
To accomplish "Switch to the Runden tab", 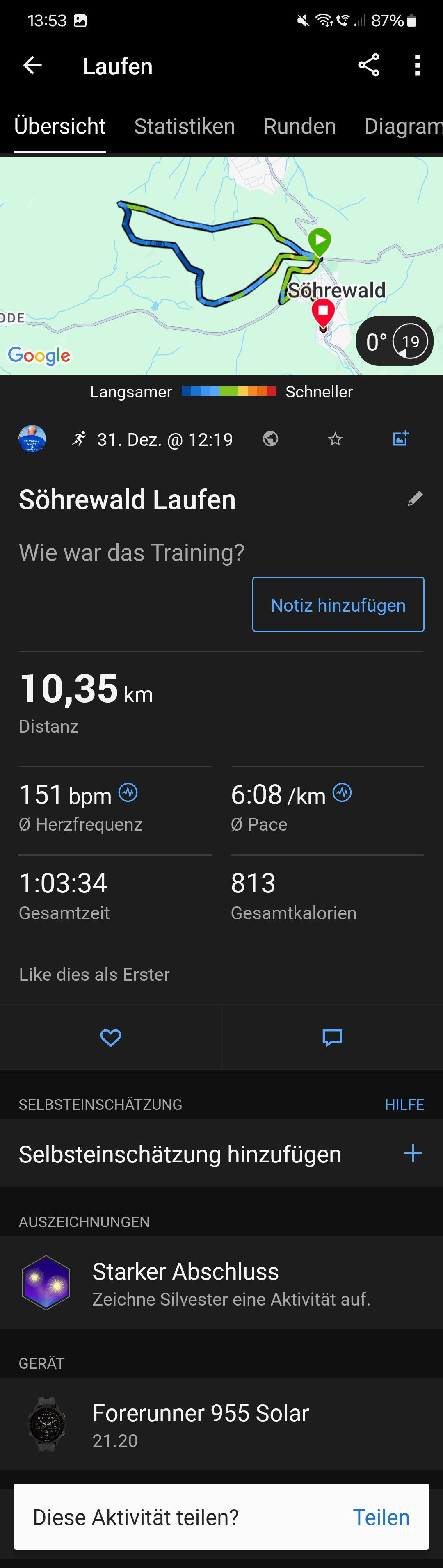I will click(299, 127).
